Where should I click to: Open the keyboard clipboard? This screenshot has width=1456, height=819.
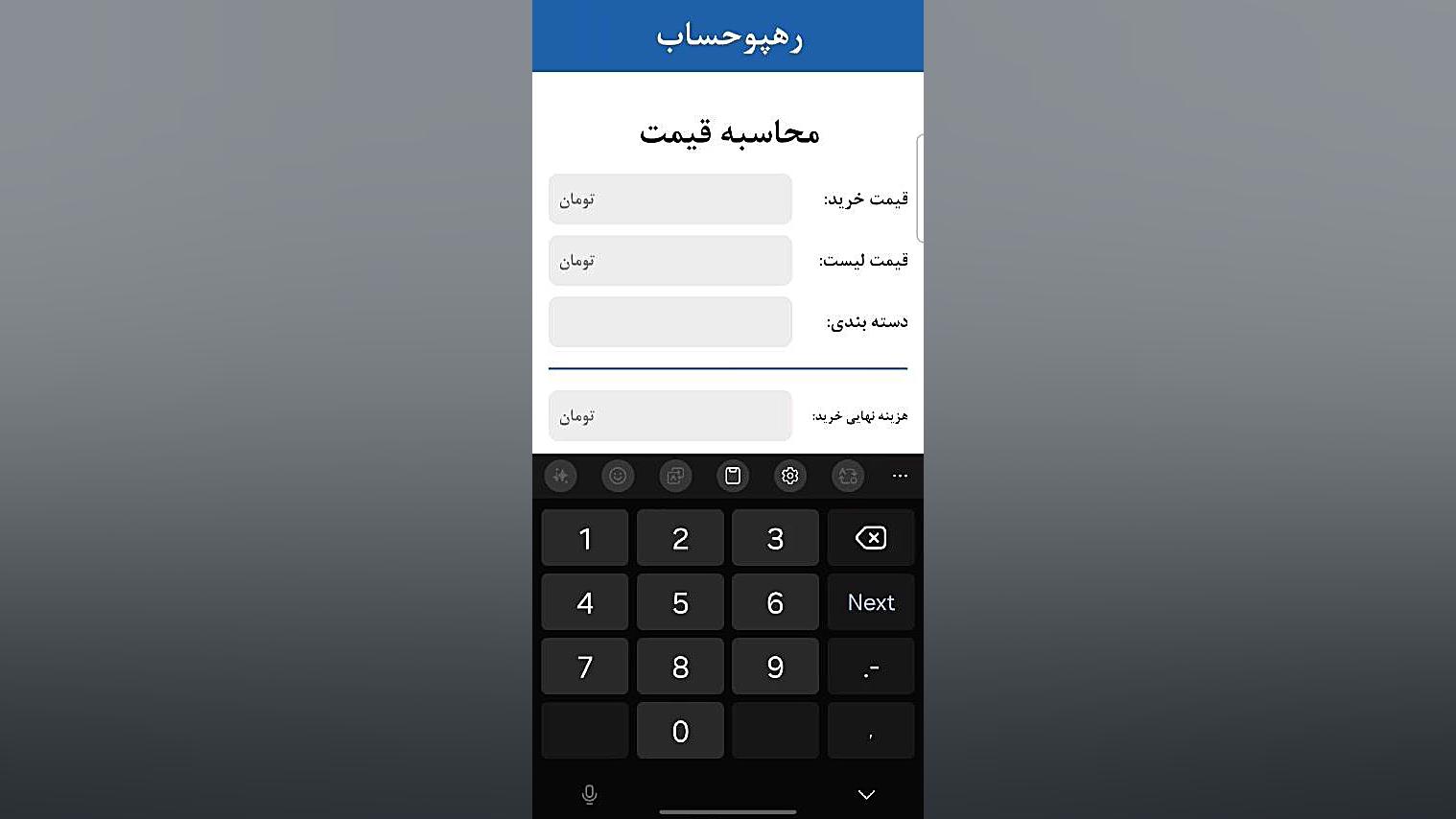point(733,476)
